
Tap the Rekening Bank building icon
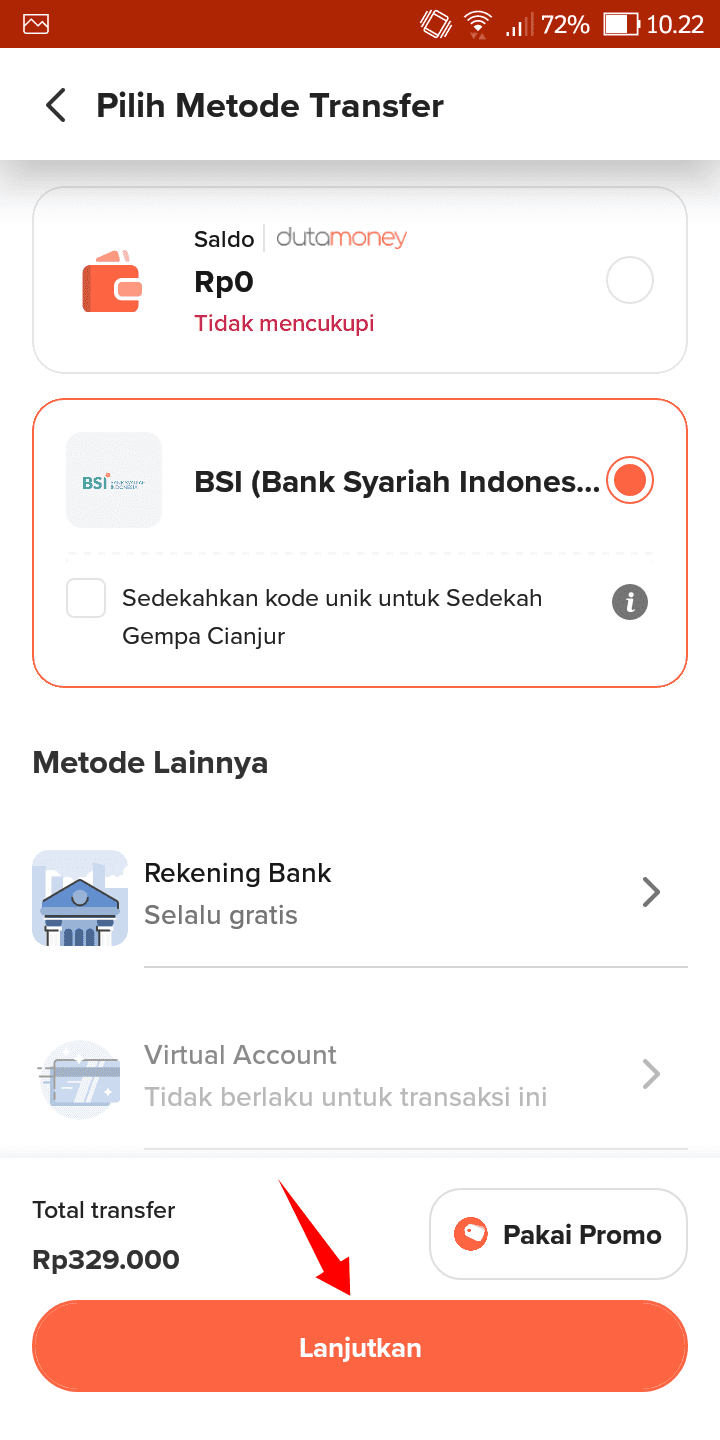(x=80, y=897)
